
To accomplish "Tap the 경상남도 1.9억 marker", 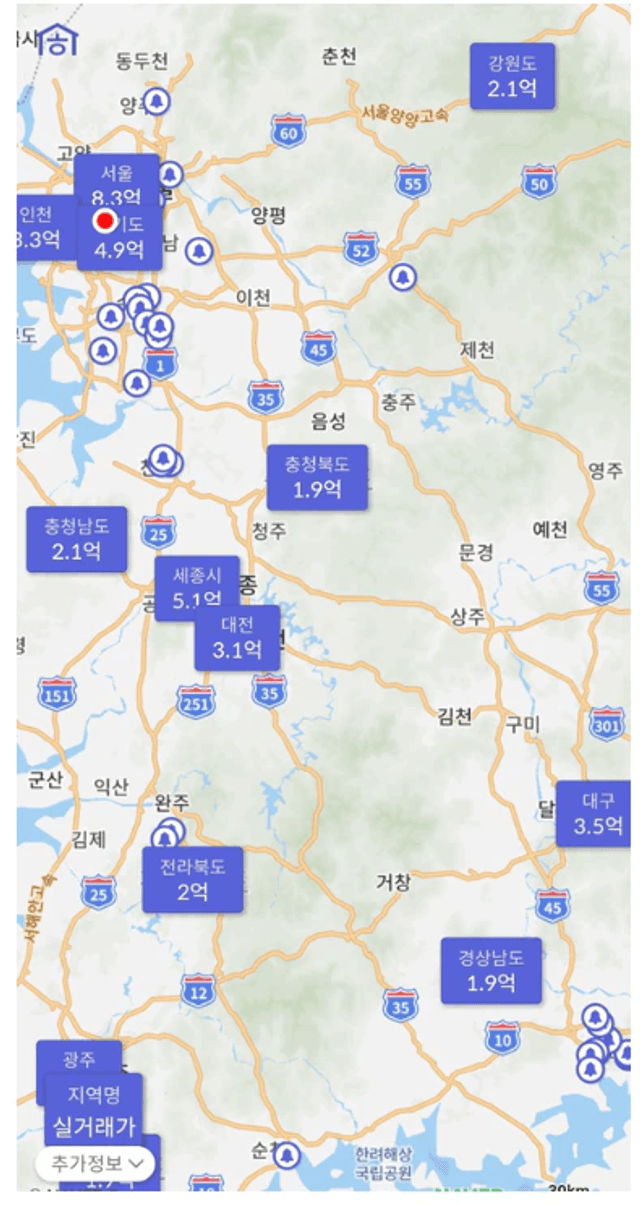I will pyautogui.click(x=491, y=970).
